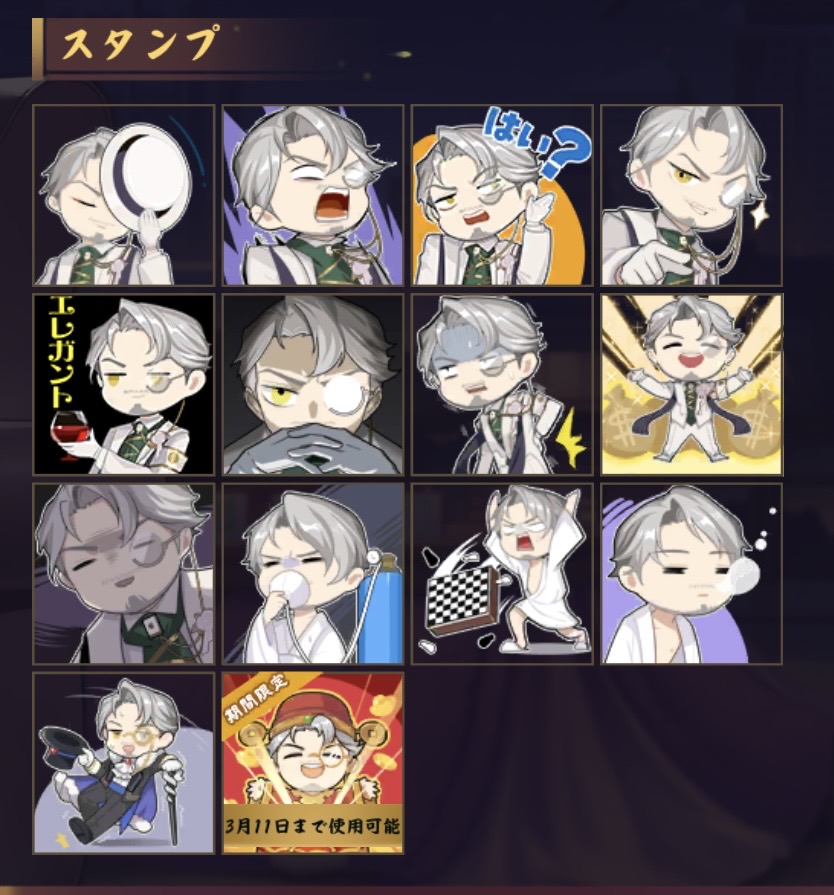Pick the oxygen tank mask stamp
834x895 pixels.
[x=313, y=574]
